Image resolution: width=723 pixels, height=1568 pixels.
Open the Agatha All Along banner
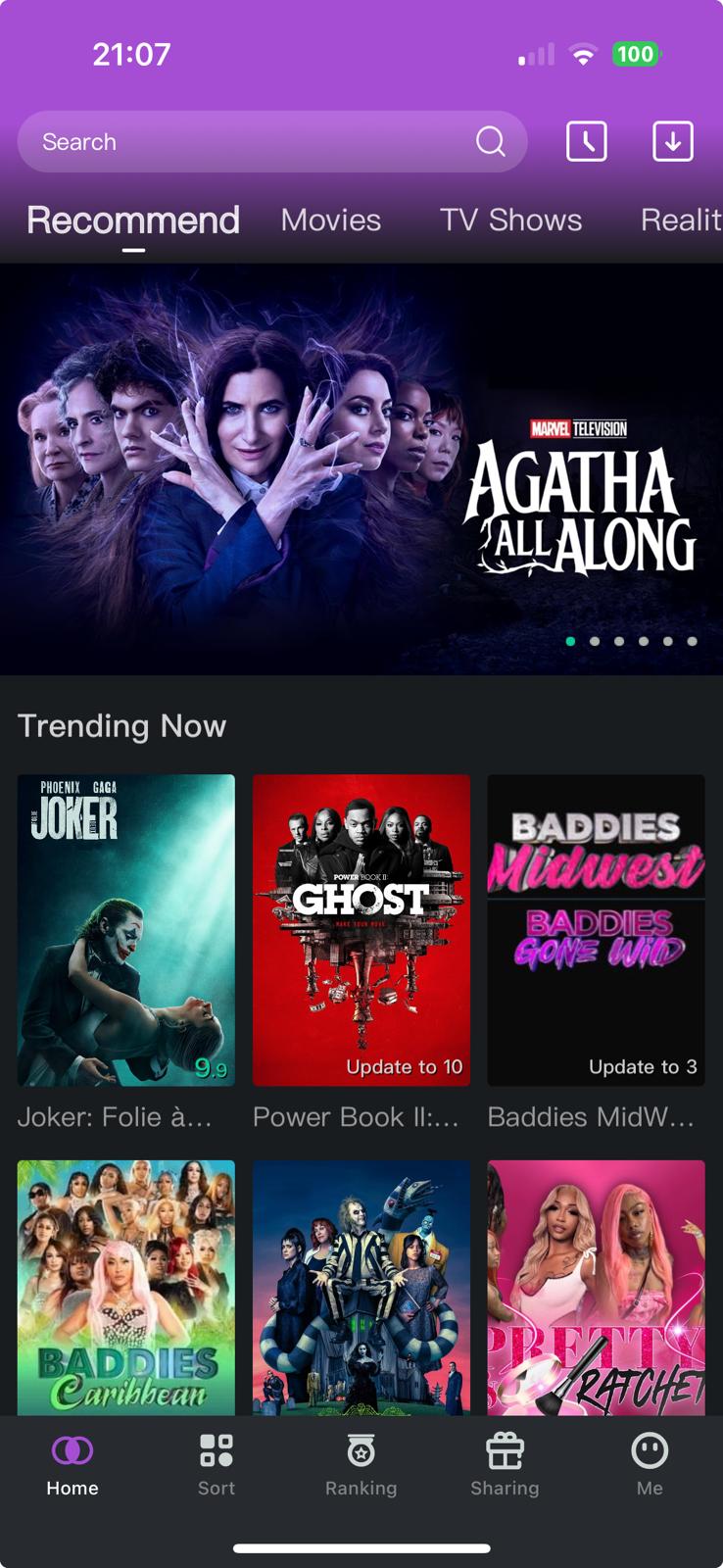pyautogui.click(x=361, y=468)
